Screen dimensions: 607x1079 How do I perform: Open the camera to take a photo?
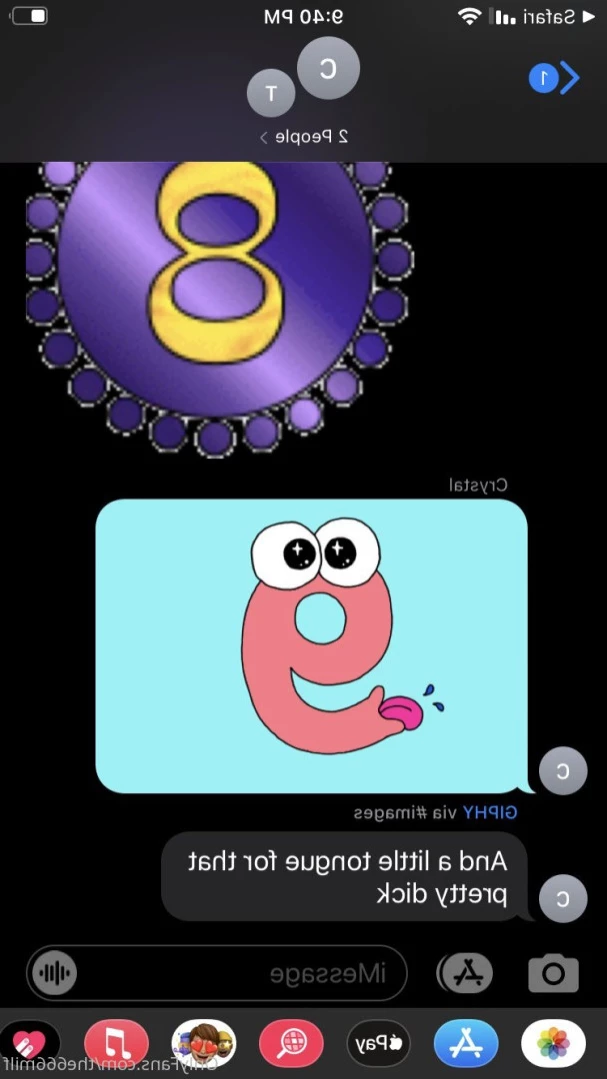pyautogui.click(x=553, y=972)
